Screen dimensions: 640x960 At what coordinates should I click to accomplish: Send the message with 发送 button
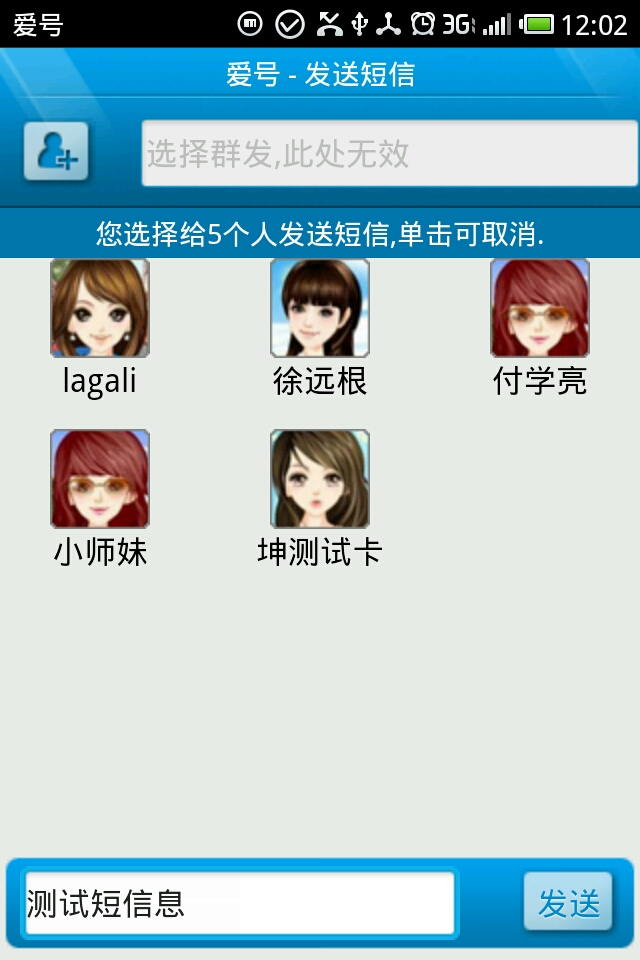pos(568,902)
